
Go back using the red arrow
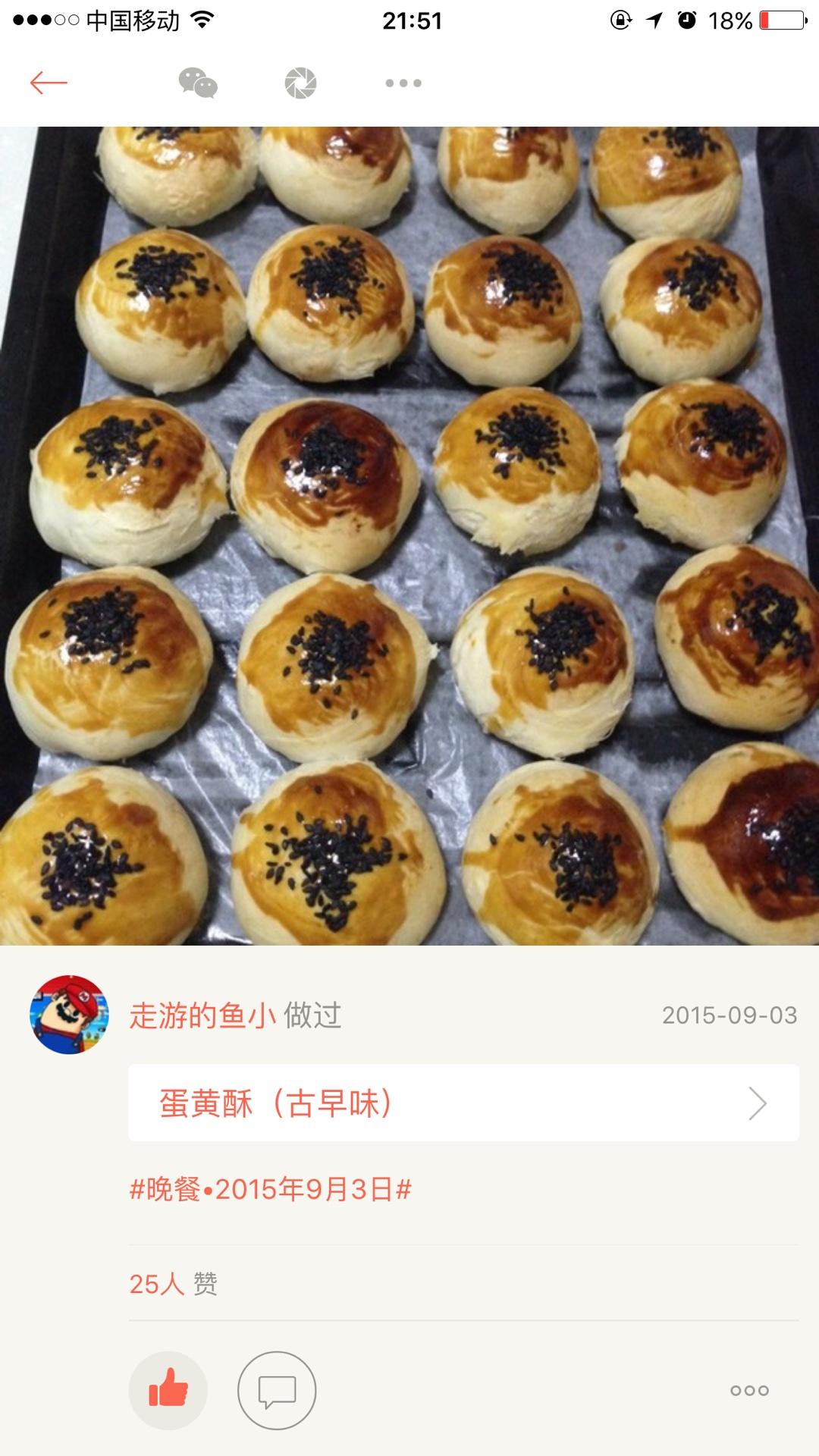click(x=49, y=83)
